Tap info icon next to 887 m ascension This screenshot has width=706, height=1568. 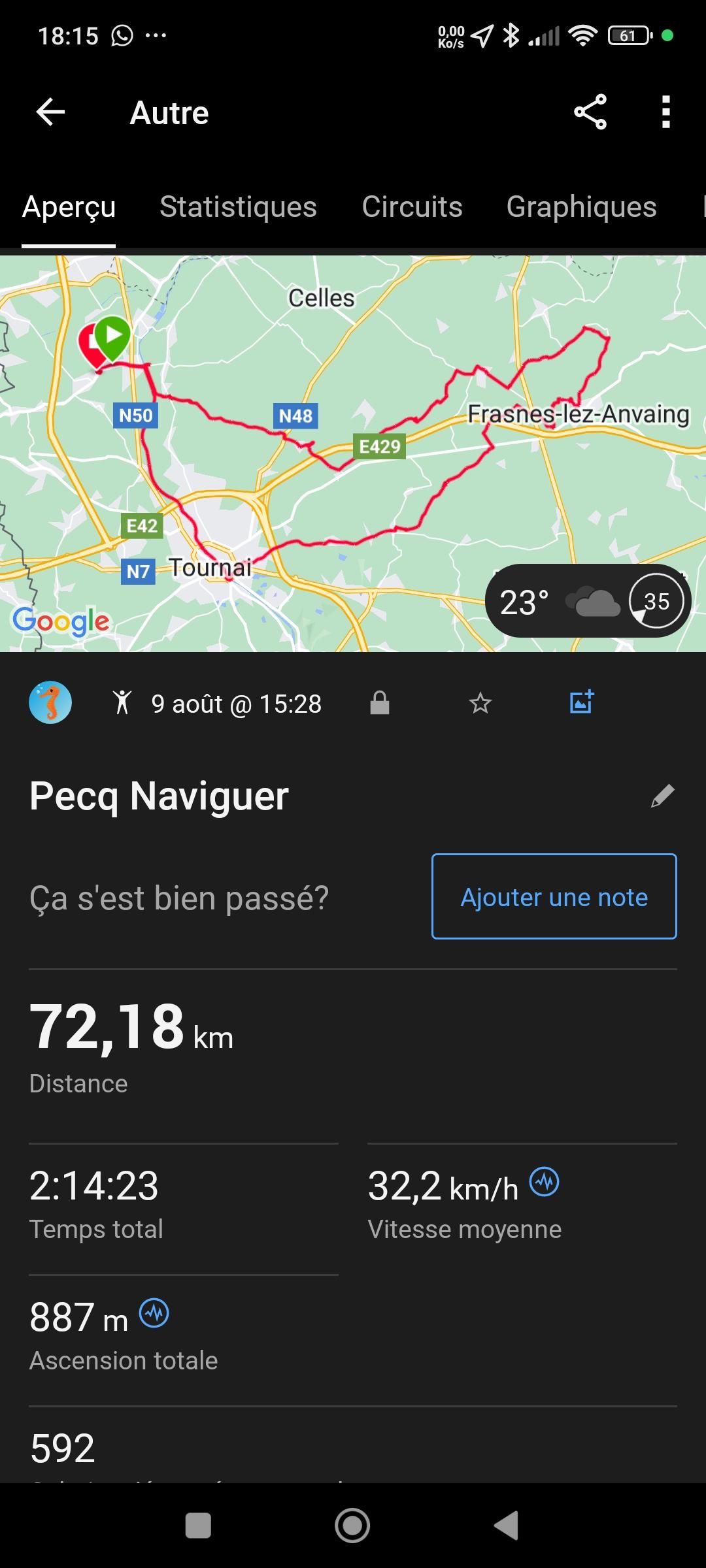154,1313
